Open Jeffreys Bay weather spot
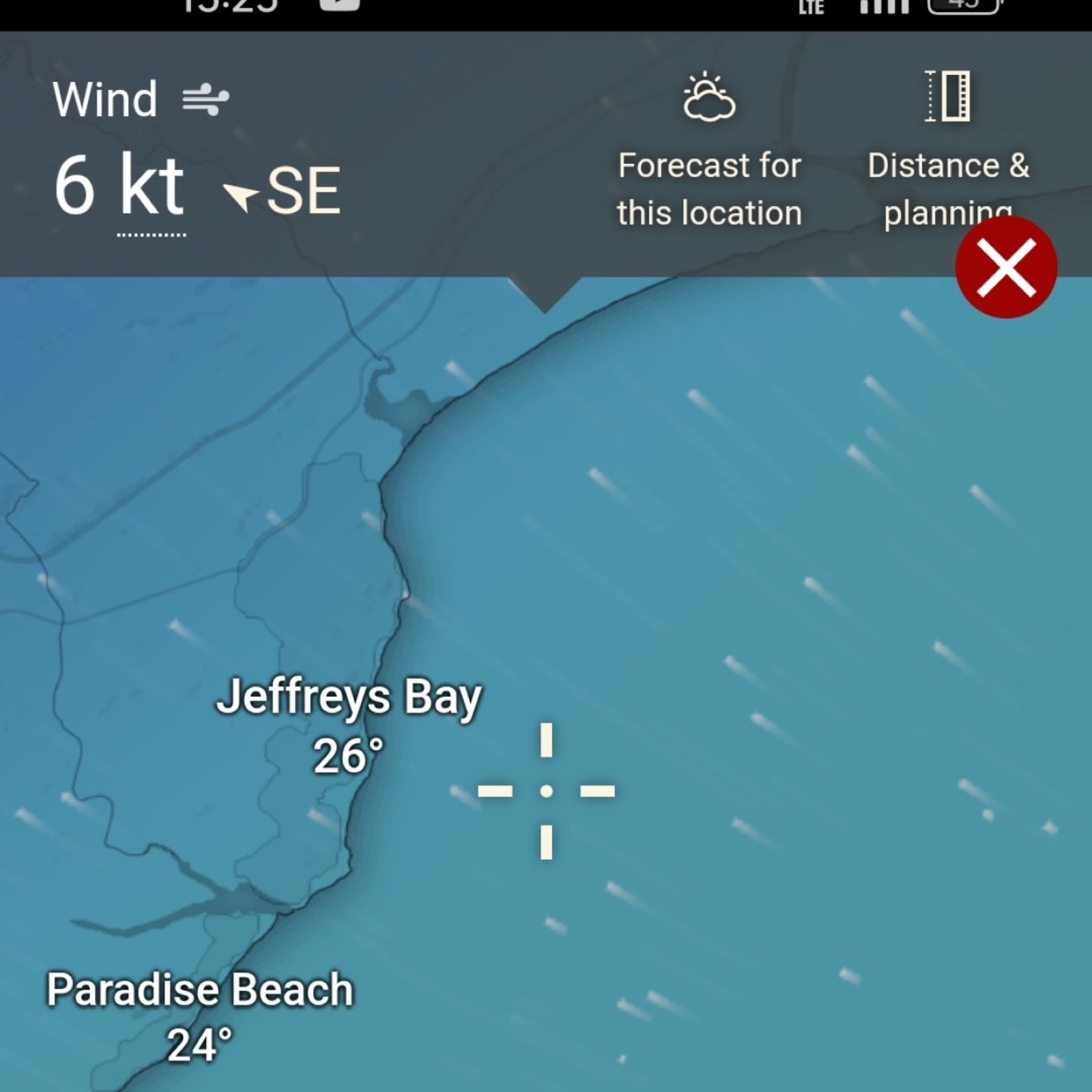The image size is (1092, 1092). pyautogui.click(x=349, y=725)
